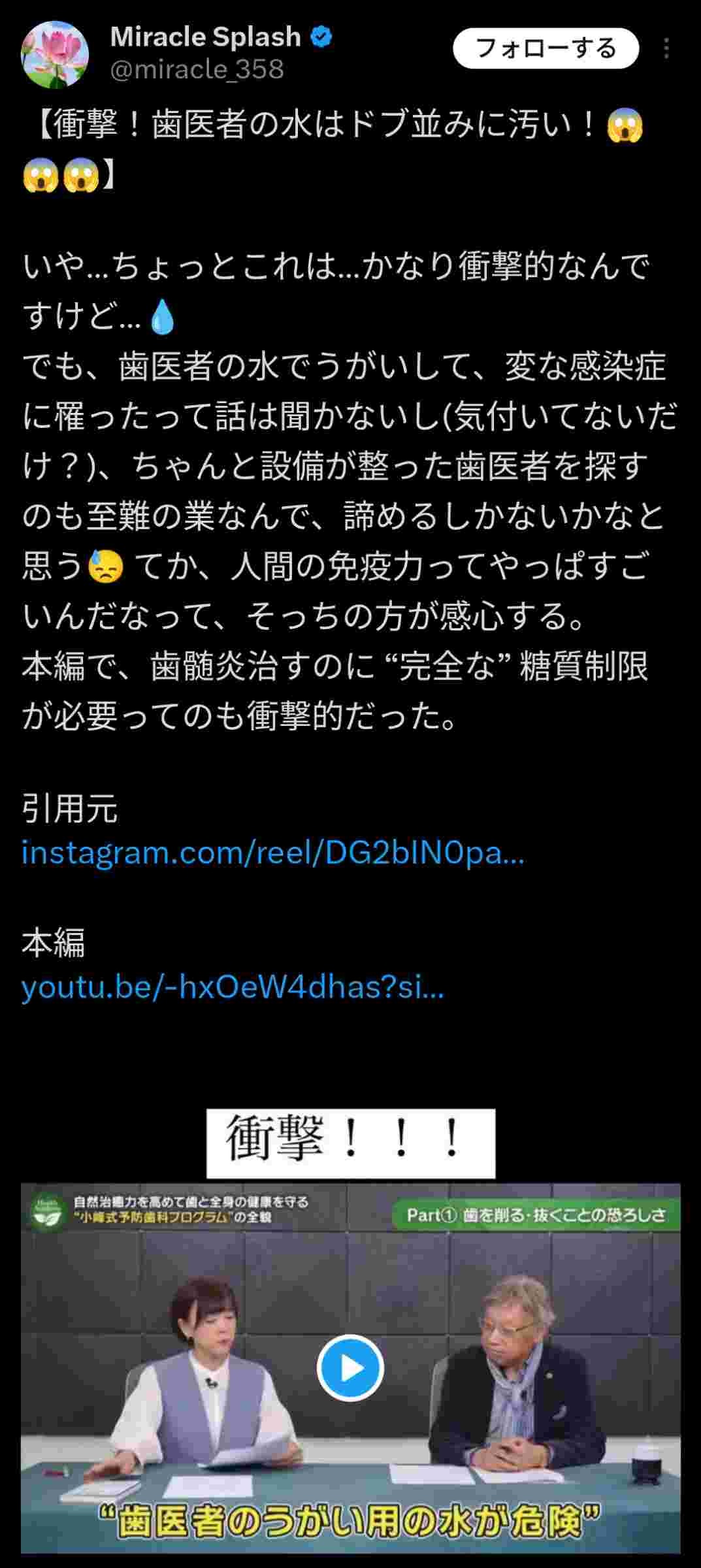Open the instagram.com reel link
Viewport: 701px width, 1568px height.
(272, 853)
